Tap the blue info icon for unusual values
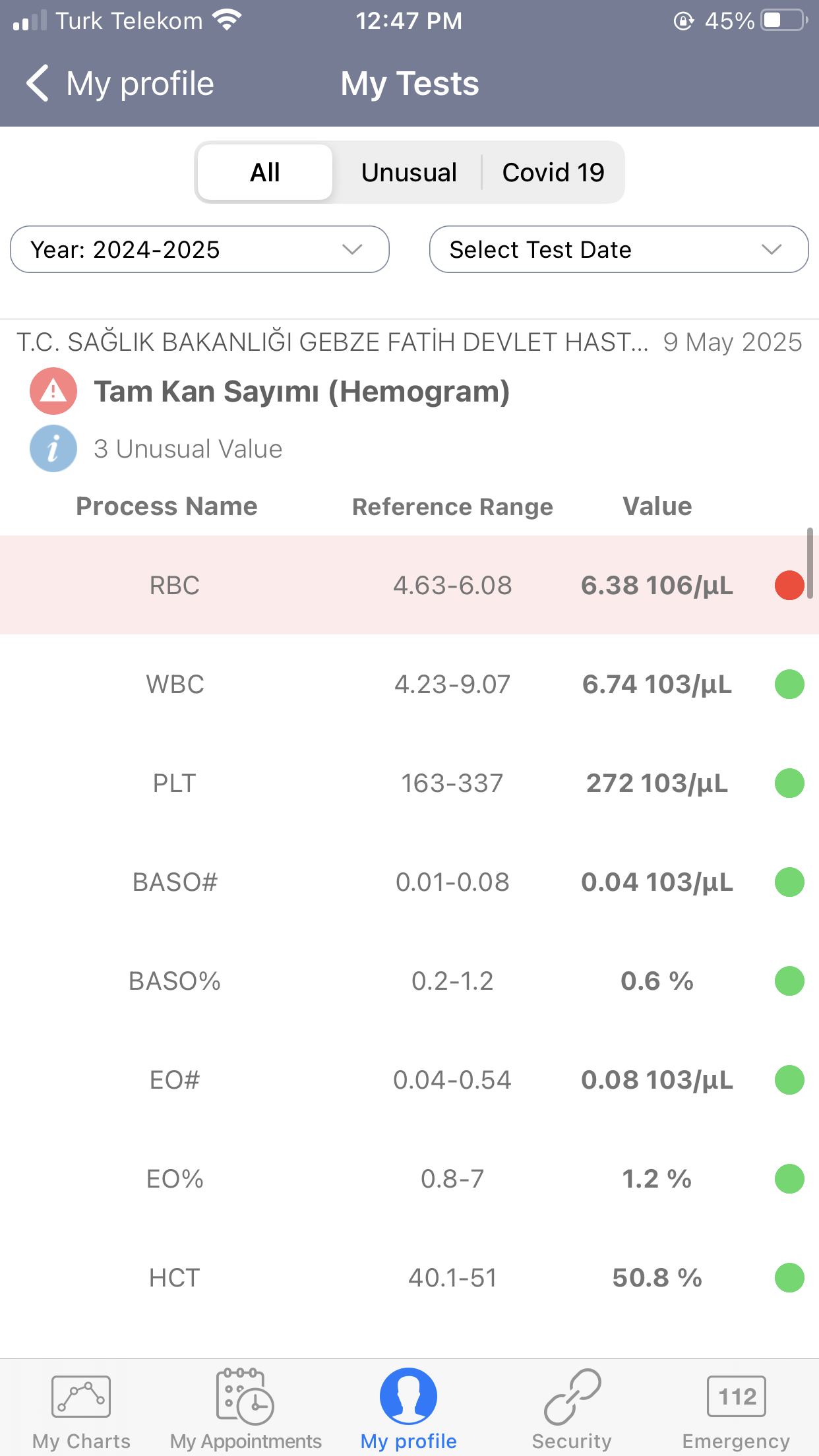This screenshot has height=1456, width=819. pos(53,448)
